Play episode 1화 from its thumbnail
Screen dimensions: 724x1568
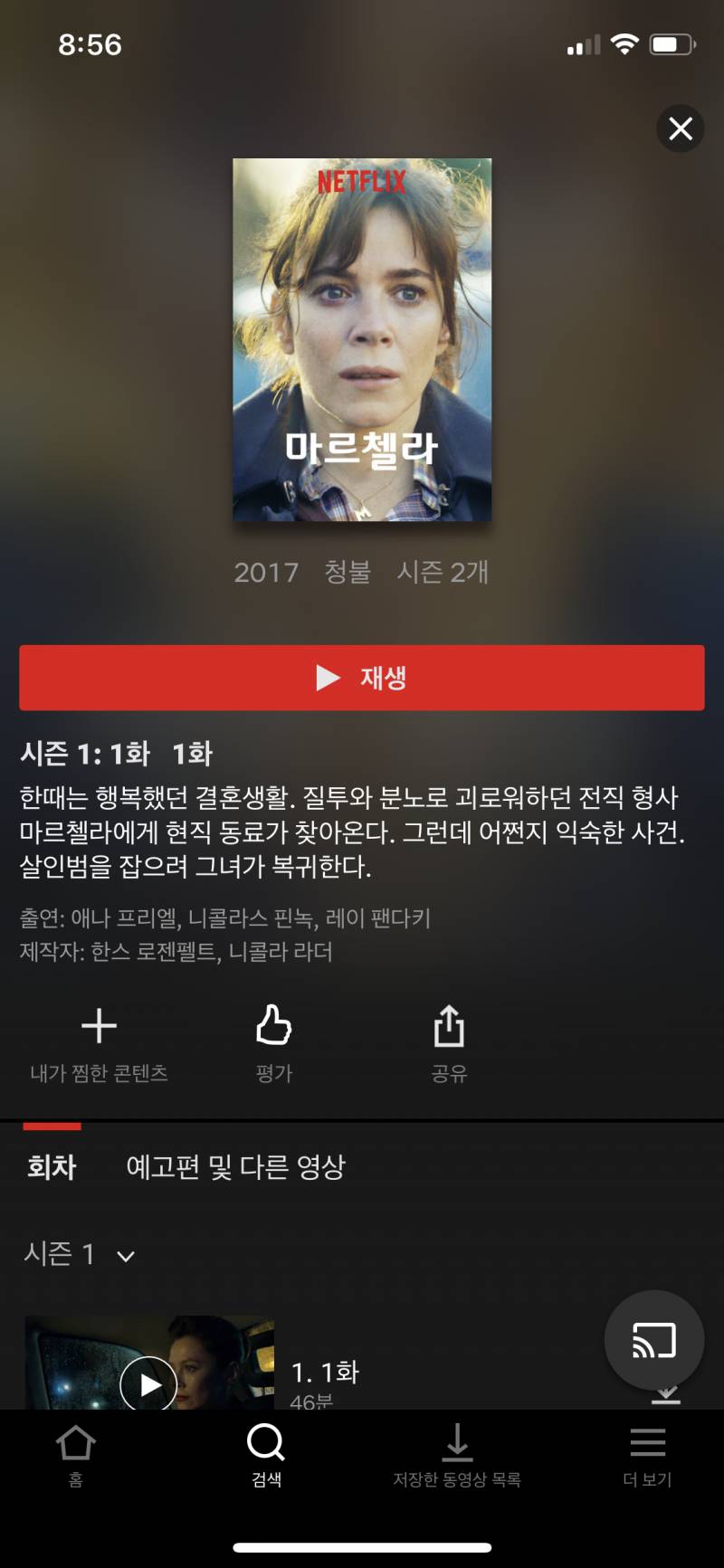click(148, 1363)
